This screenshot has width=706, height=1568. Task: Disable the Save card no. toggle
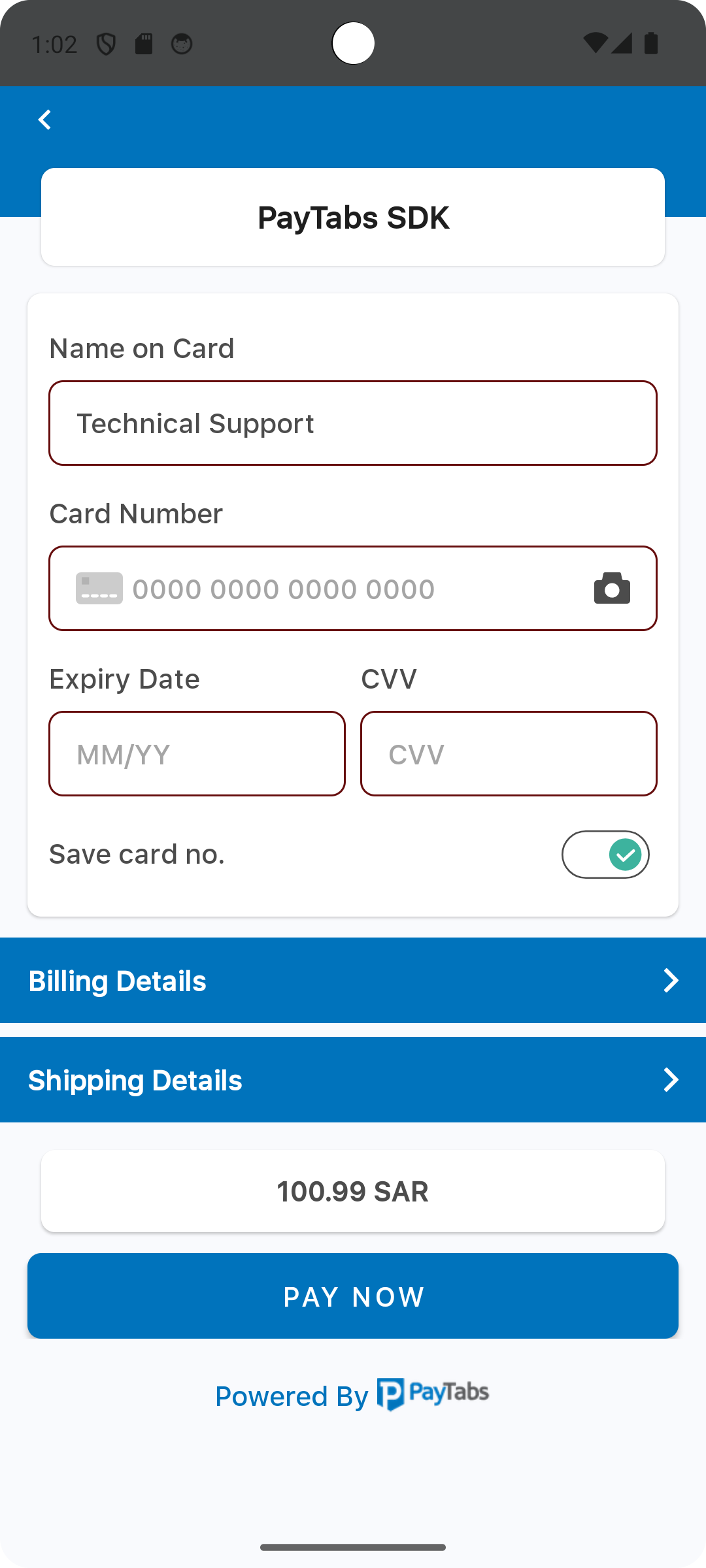(x=605, y=854)
